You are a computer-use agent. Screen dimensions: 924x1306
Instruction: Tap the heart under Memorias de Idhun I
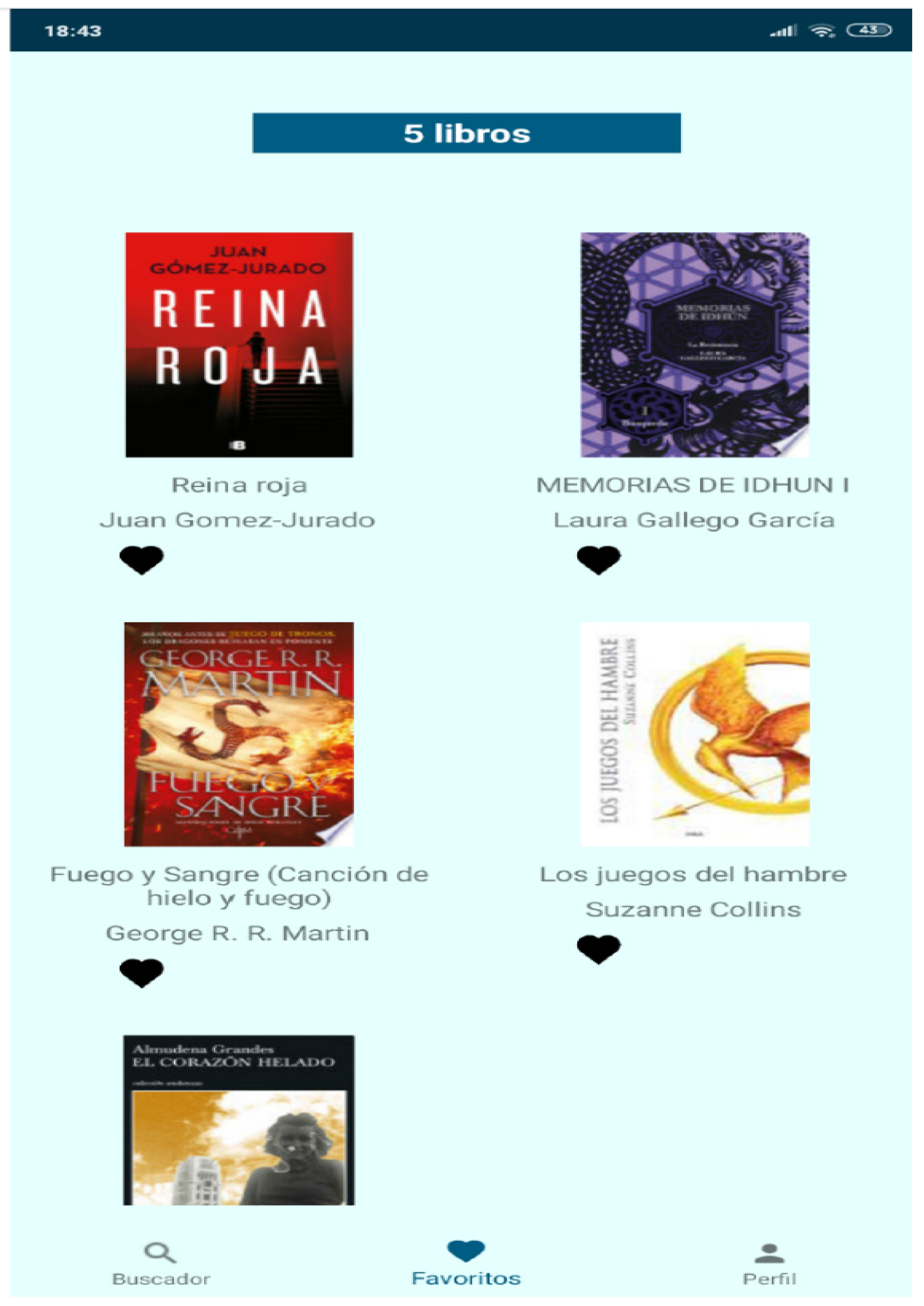click(599, 559)
